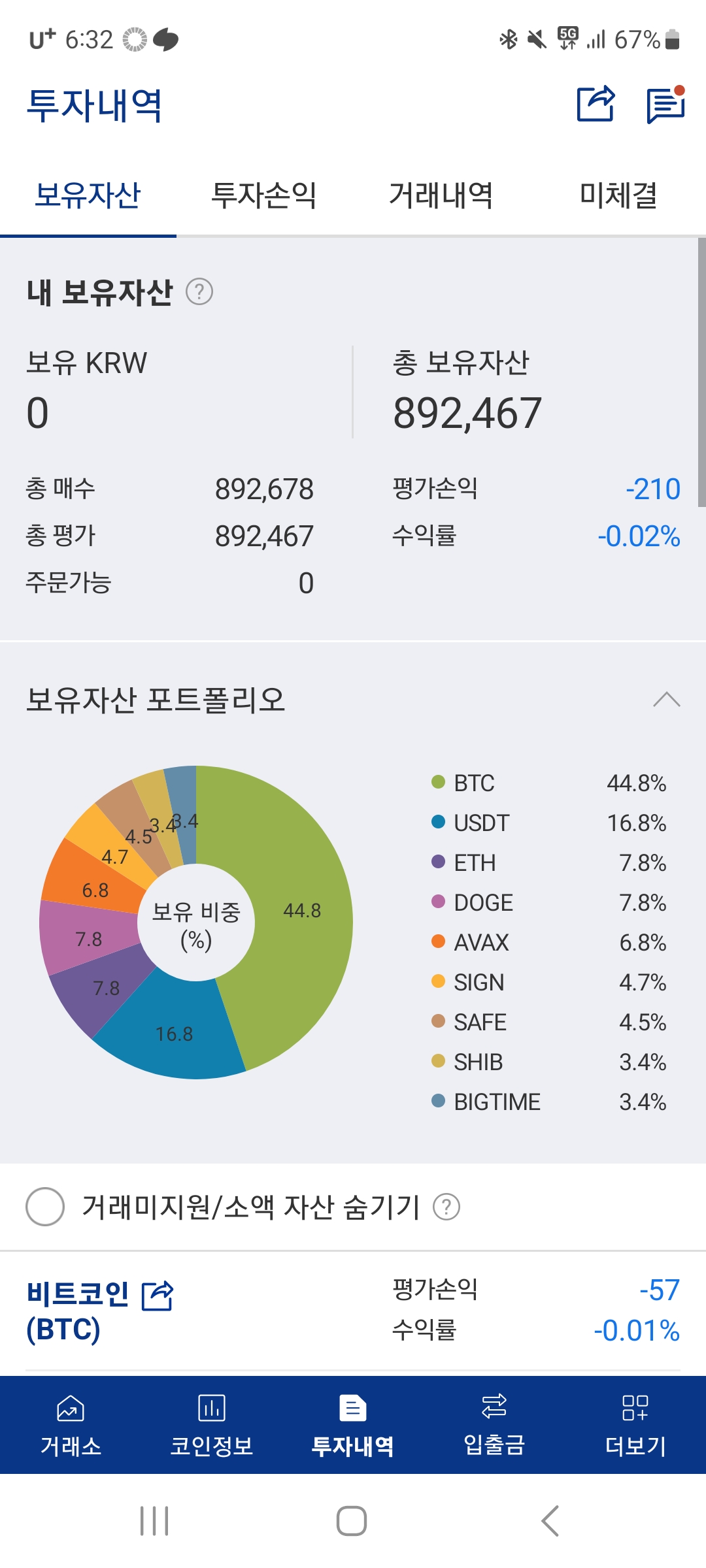Open the 미체결 tab
The height and width of the screenshot is (1568, 706).
tap(618, 195)
